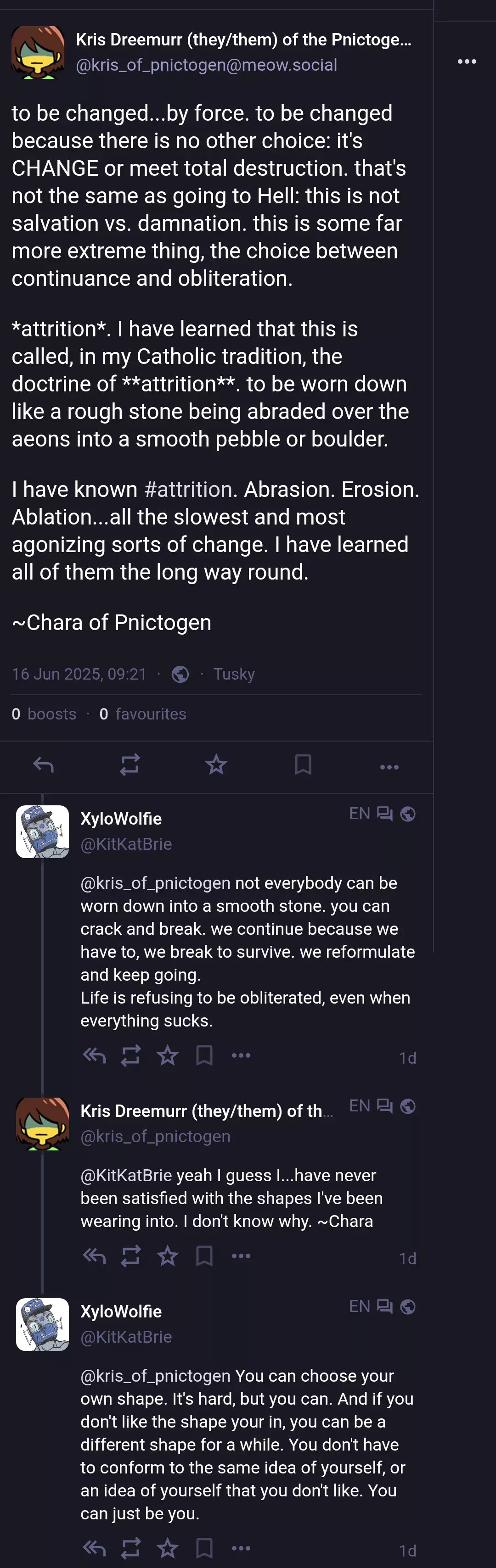
Task: Open the overflow menu beside the author handle
Action: 467,61
